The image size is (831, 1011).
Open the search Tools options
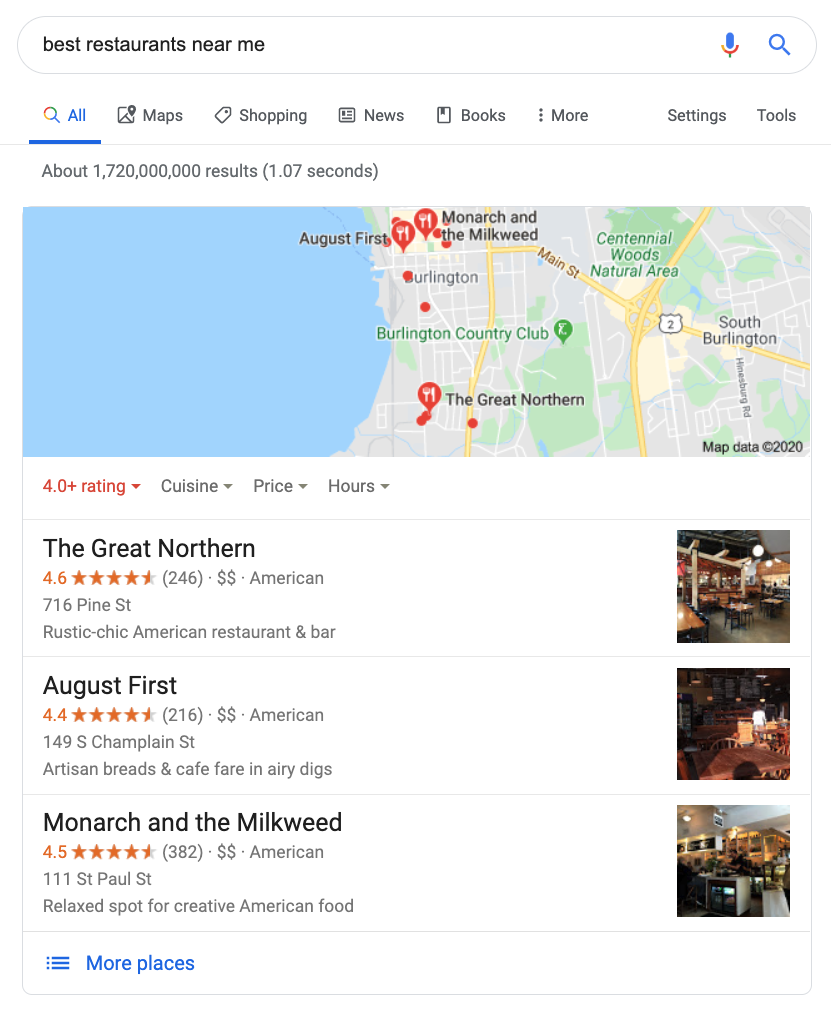click(776, 116)
